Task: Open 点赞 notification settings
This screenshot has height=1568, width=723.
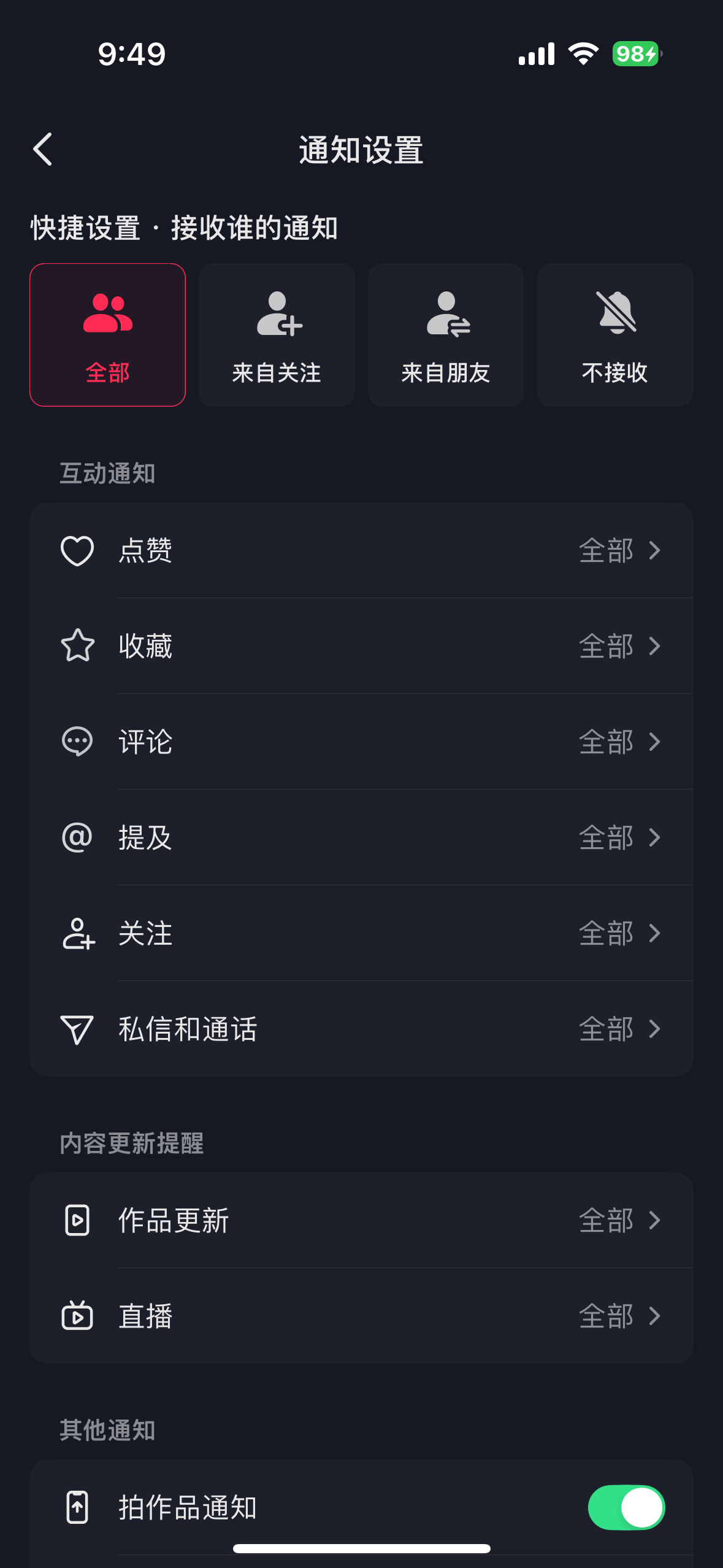Action: tap(361, 550)
